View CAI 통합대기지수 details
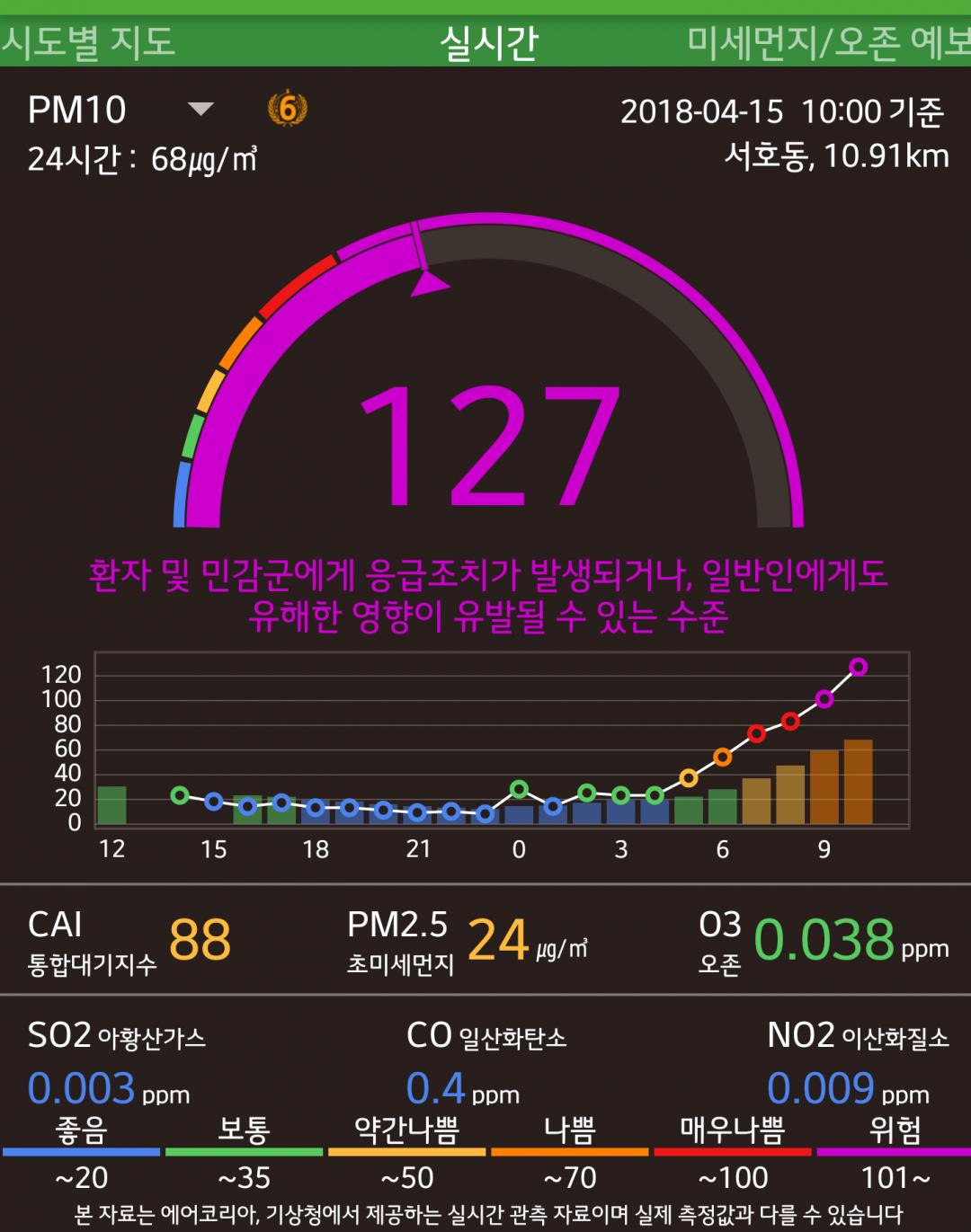Viewport: 971px width, 1232px height. tap(130, 941)
